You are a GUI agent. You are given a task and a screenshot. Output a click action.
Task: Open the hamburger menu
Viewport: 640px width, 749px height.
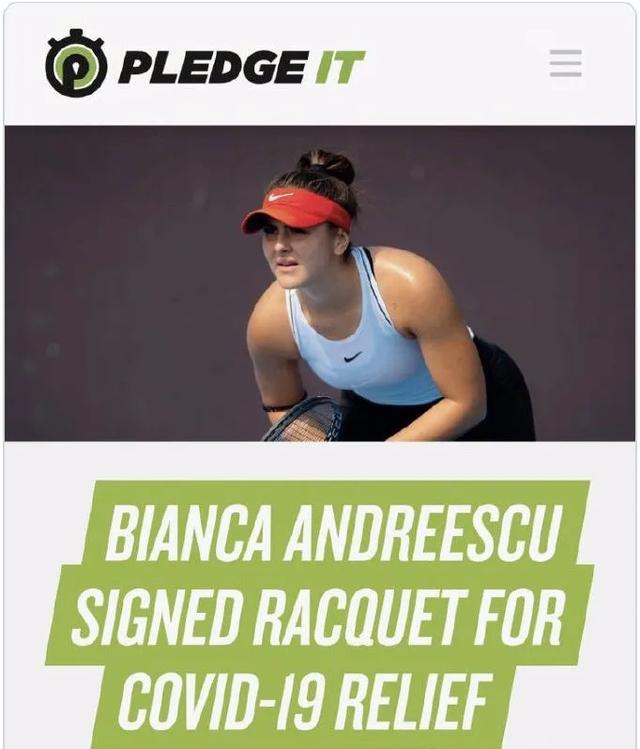pyautogui.click(x=566, y=64)
